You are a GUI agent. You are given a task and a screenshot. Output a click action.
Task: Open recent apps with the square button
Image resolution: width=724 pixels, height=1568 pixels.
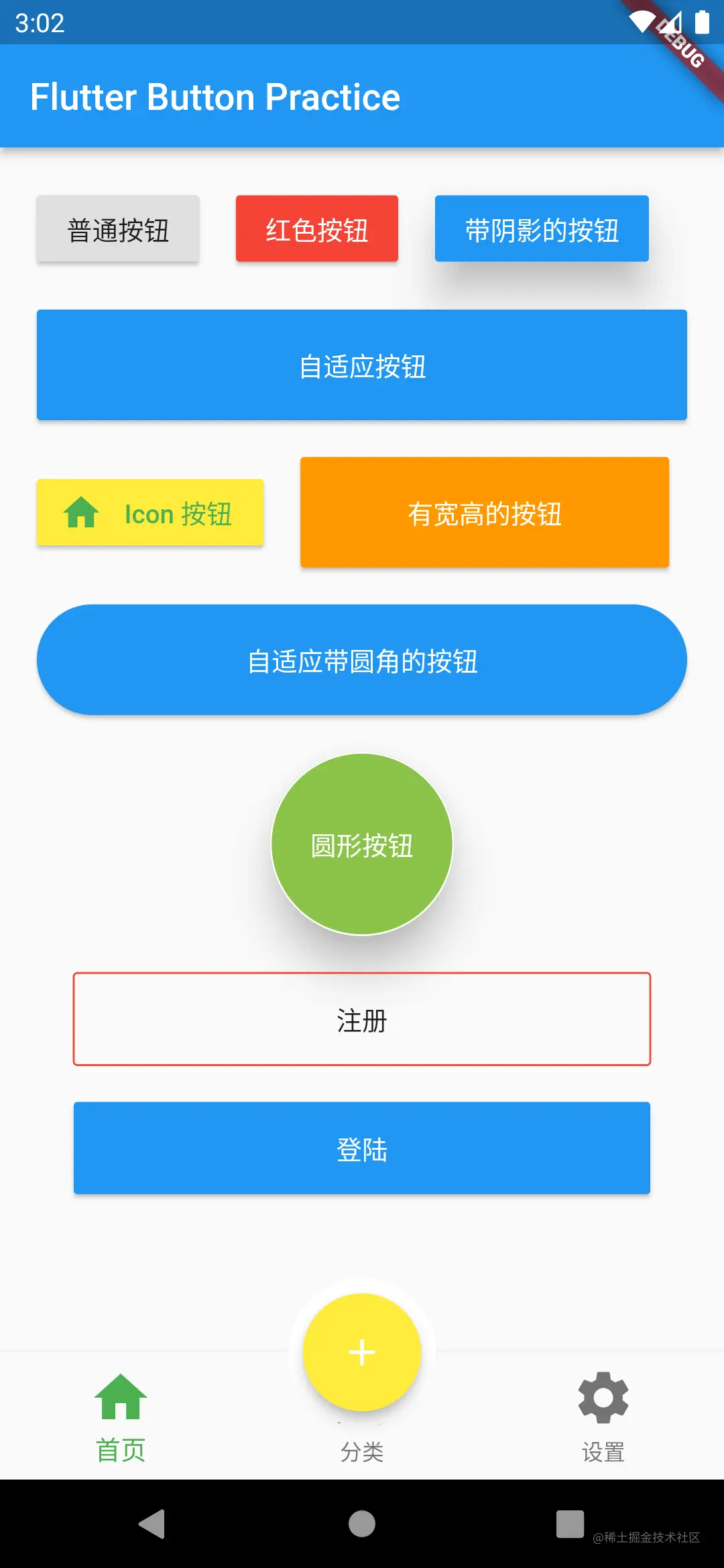click(x=570, y=1524)
